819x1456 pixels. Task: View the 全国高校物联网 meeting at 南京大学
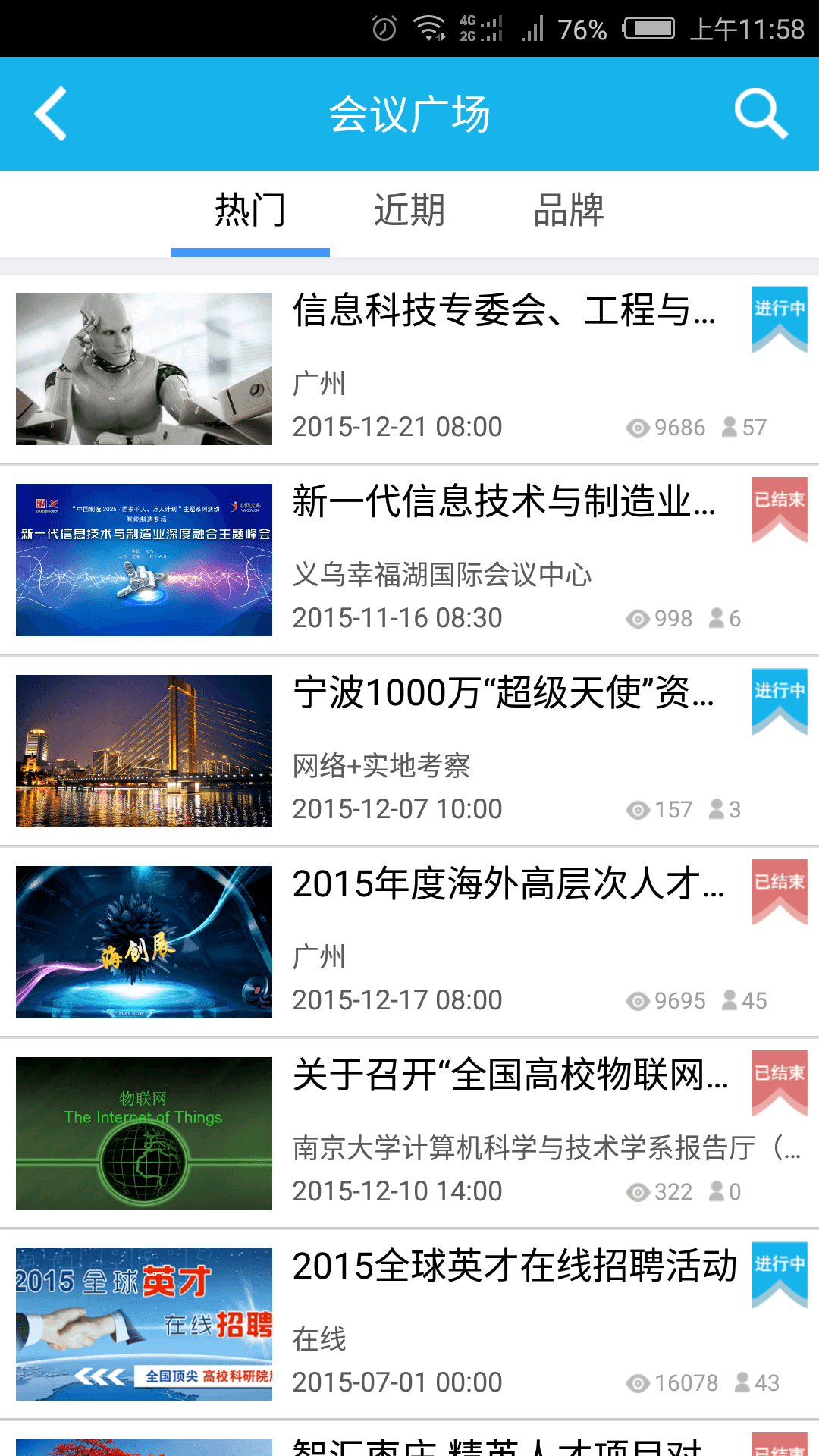click(510, 1075)
